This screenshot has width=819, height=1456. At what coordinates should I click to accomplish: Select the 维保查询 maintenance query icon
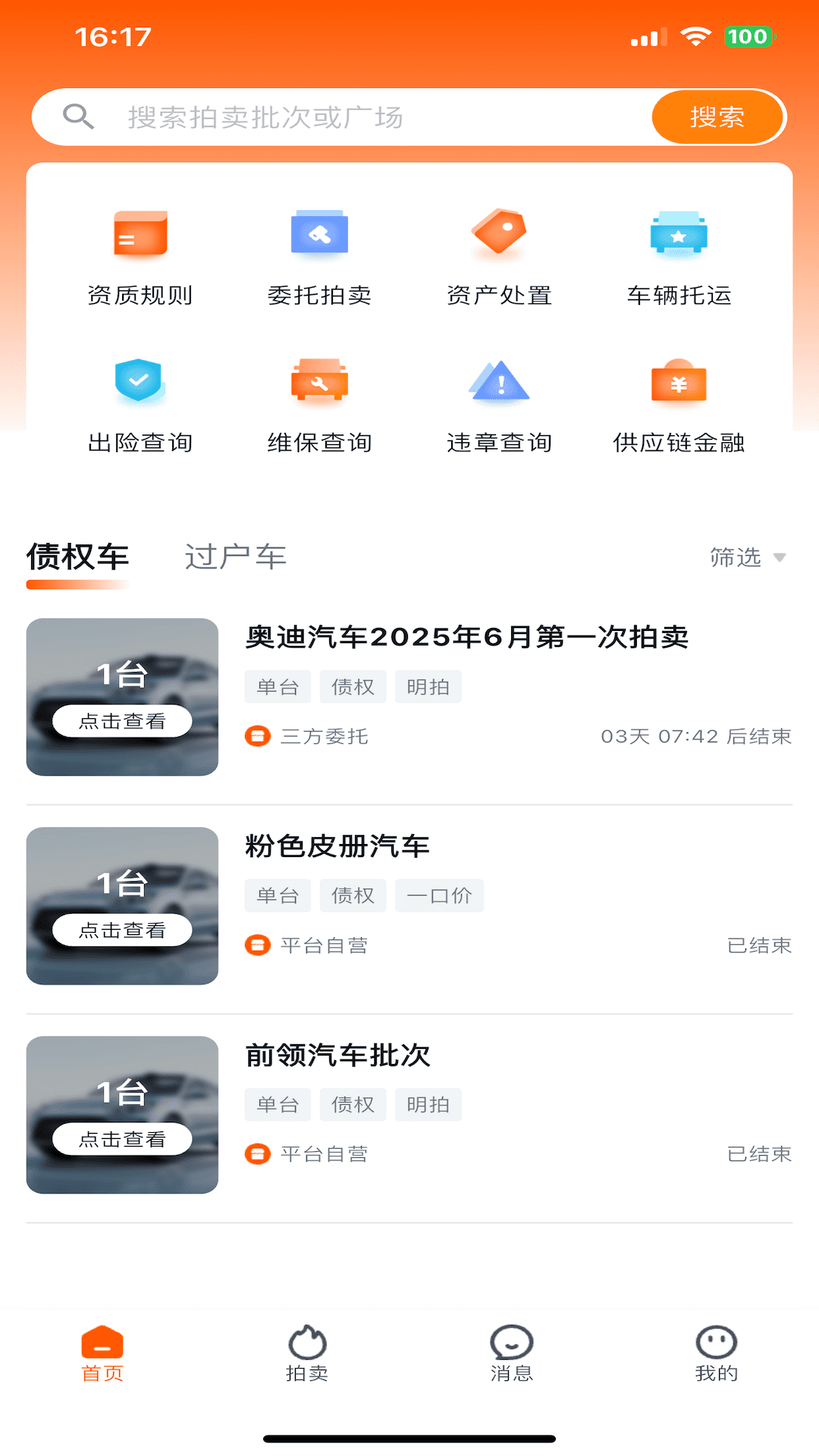pos(320,402)
